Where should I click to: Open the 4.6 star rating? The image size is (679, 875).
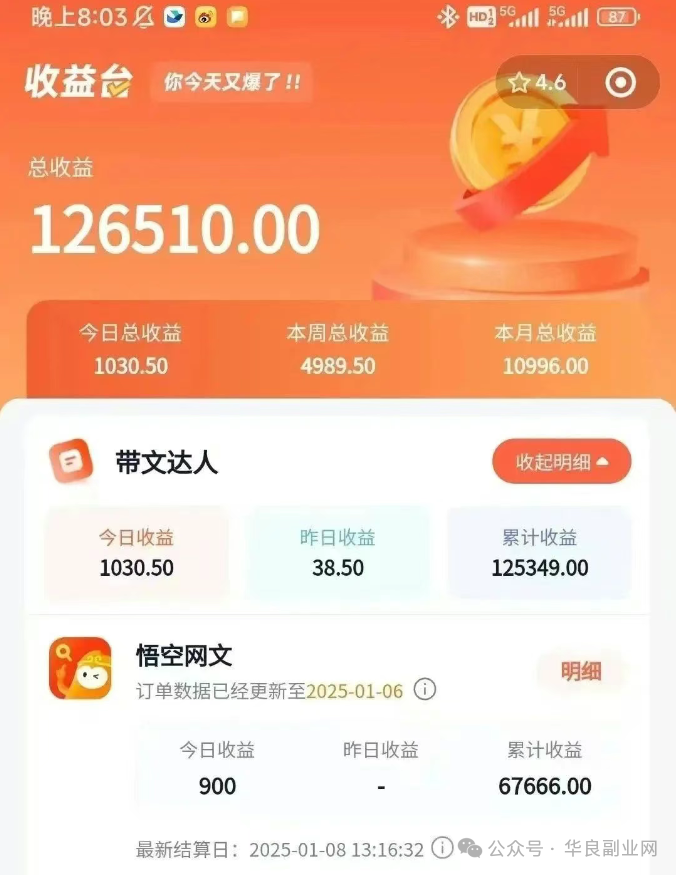538,83
